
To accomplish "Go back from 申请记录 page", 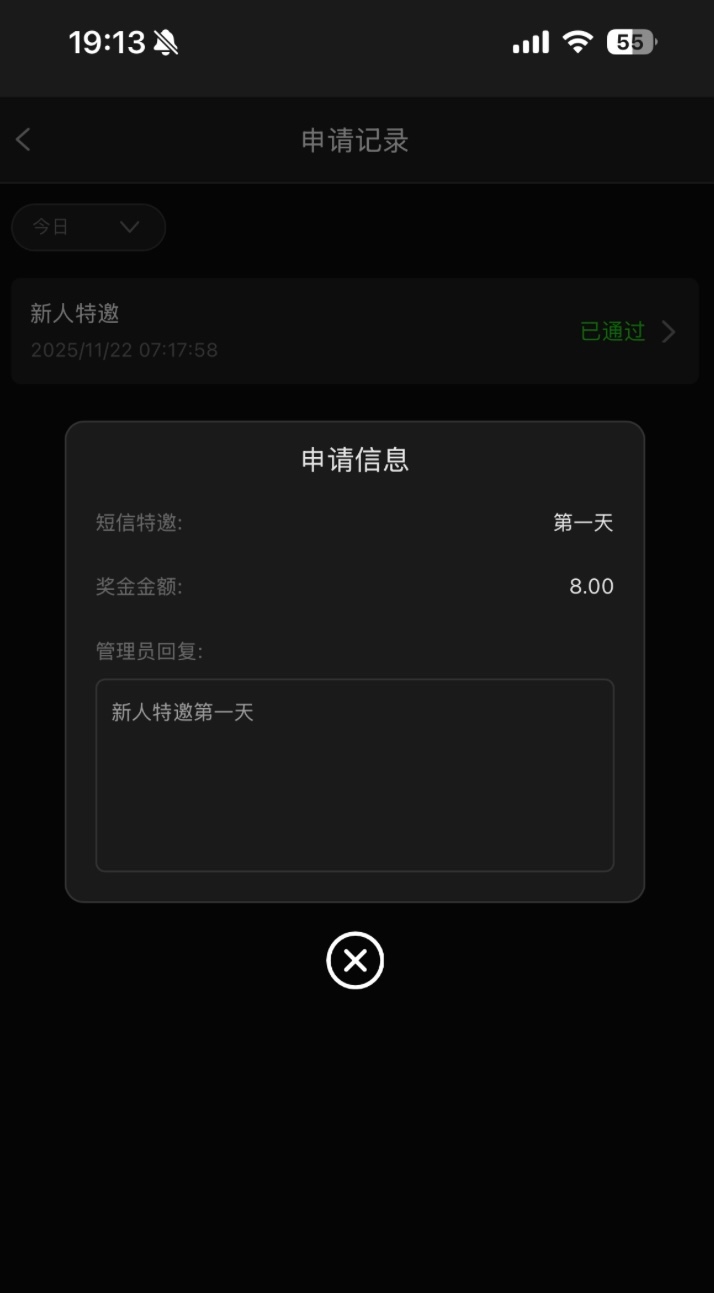I will 24,140.
